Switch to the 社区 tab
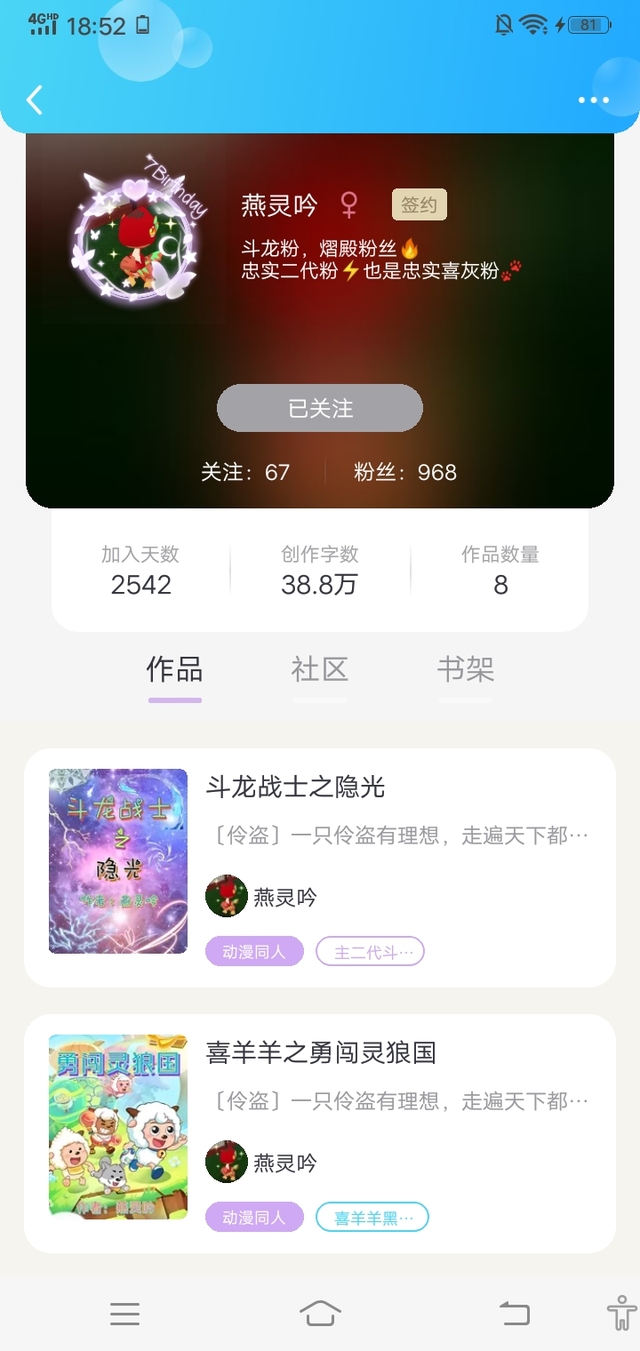Screen dimensions: 640x1351 (320, 669)
